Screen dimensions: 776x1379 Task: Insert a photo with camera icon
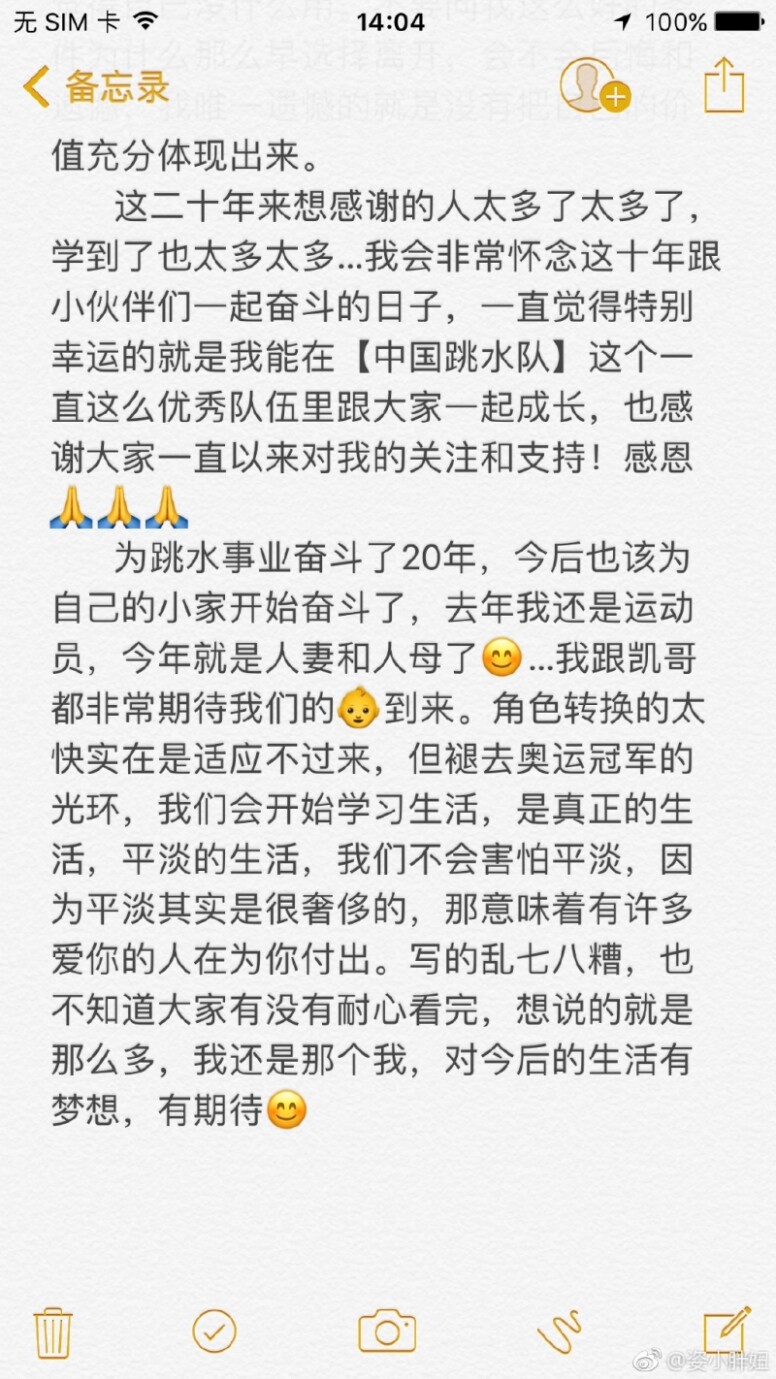click(387, 1331)
